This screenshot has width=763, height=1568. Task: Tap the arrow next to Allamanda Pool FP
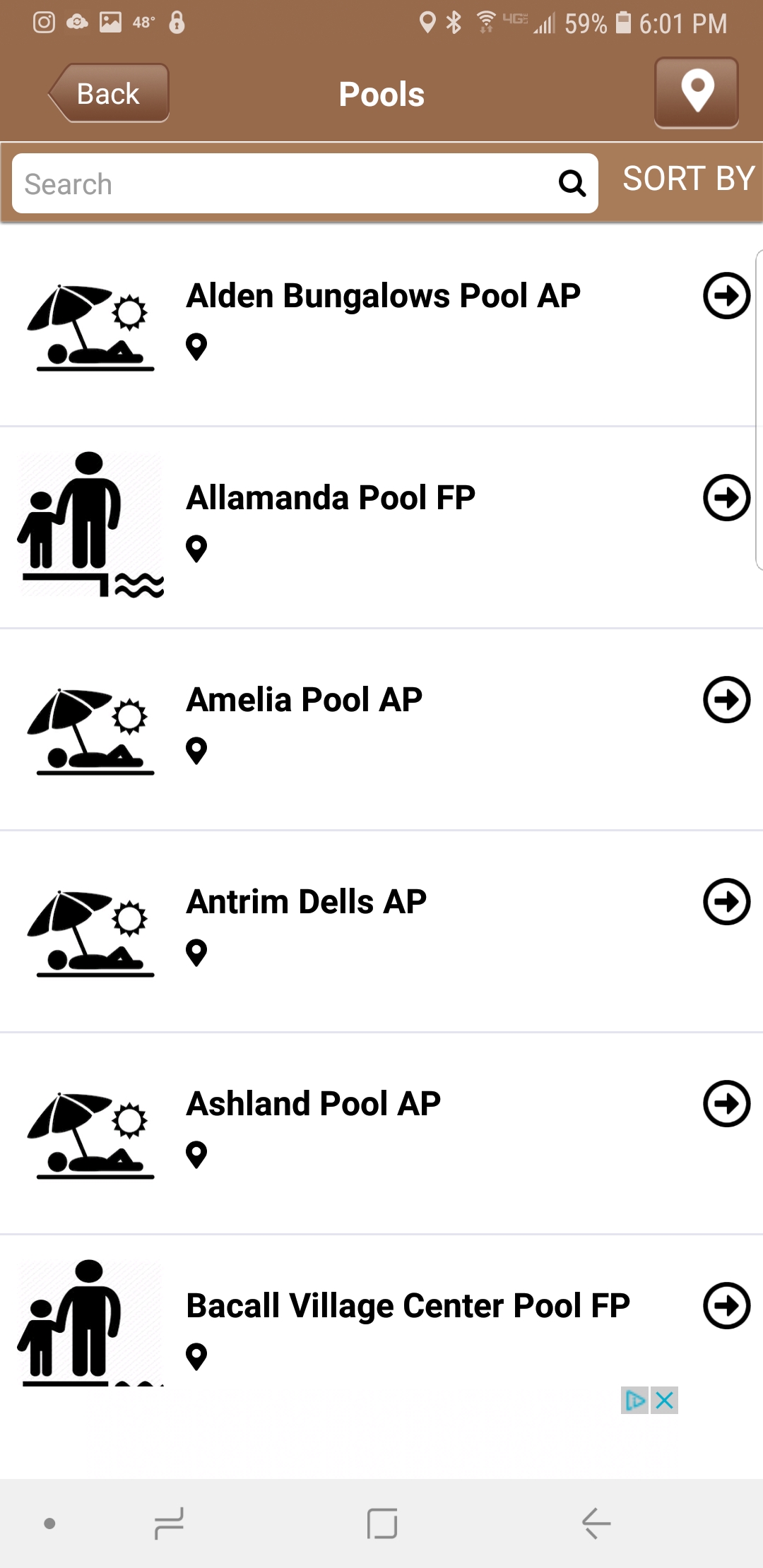[726, 497]
